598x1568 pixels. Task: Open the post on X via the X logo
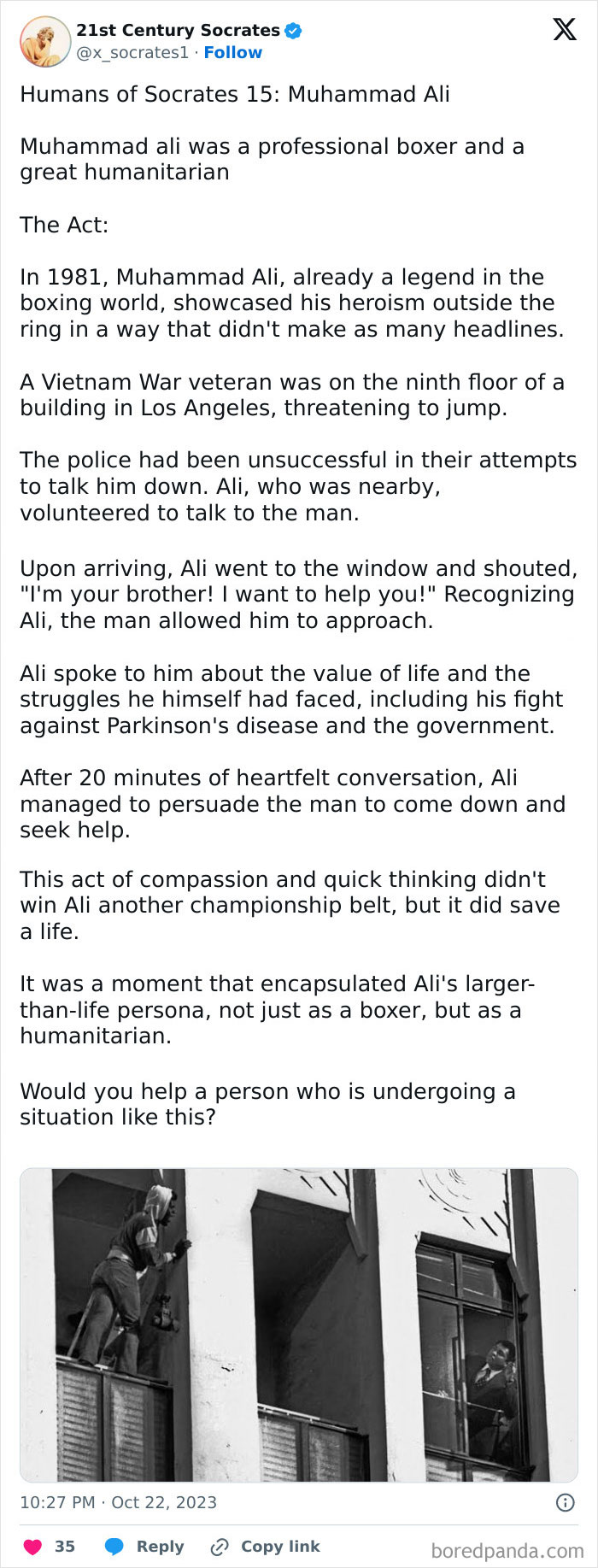pos(564,31)
